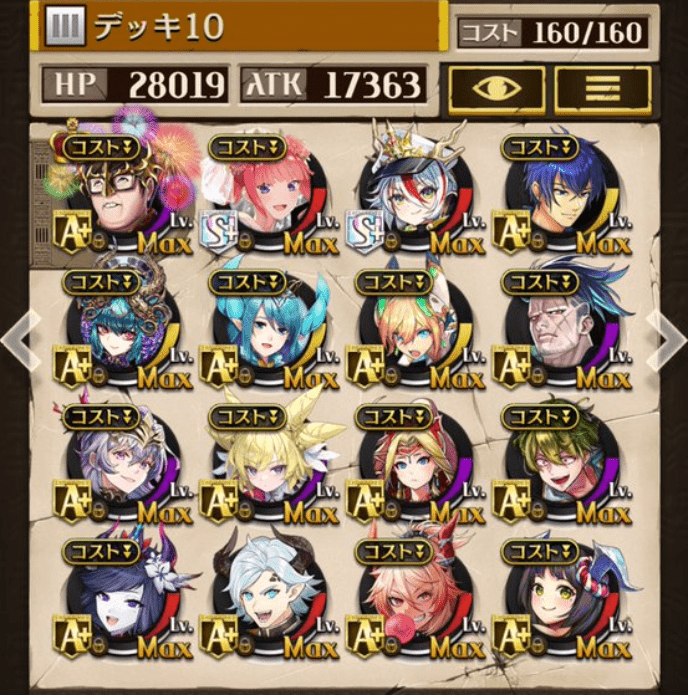Tap the eye visibility button
This screenshot has height=695, width=688.
pos(496,90)
